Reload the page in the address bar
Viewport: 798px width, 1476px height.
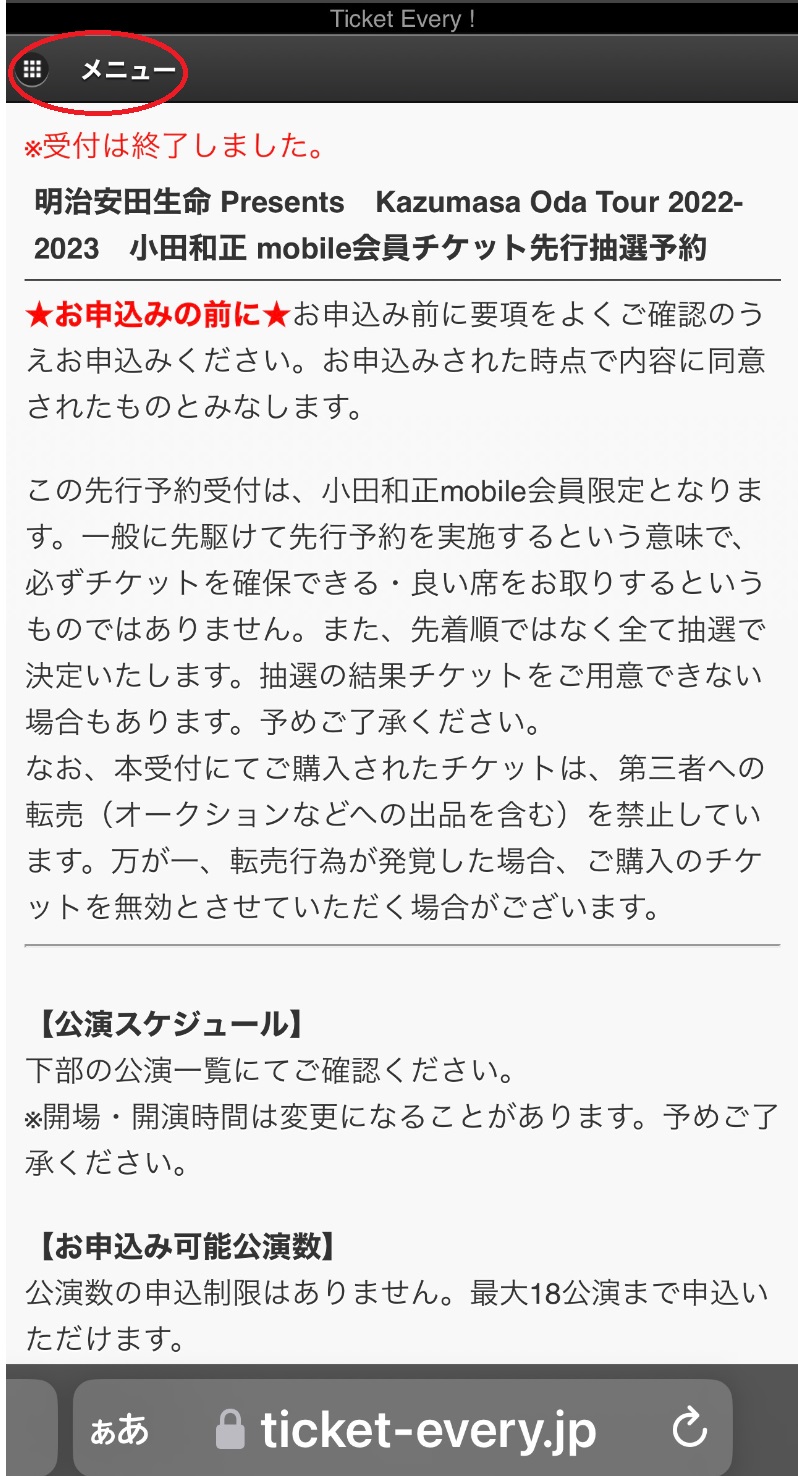click(690, 1430)
